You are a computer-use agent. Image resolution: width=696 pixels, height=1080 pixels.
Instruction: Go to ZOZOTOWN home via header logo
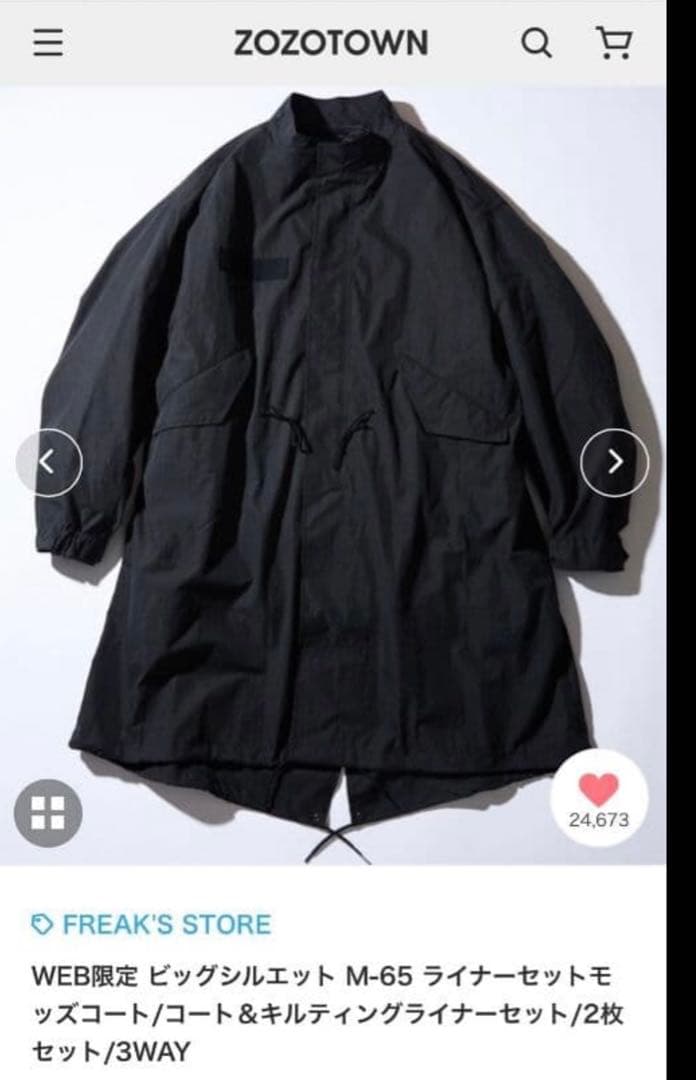click(x=331, y=43)
